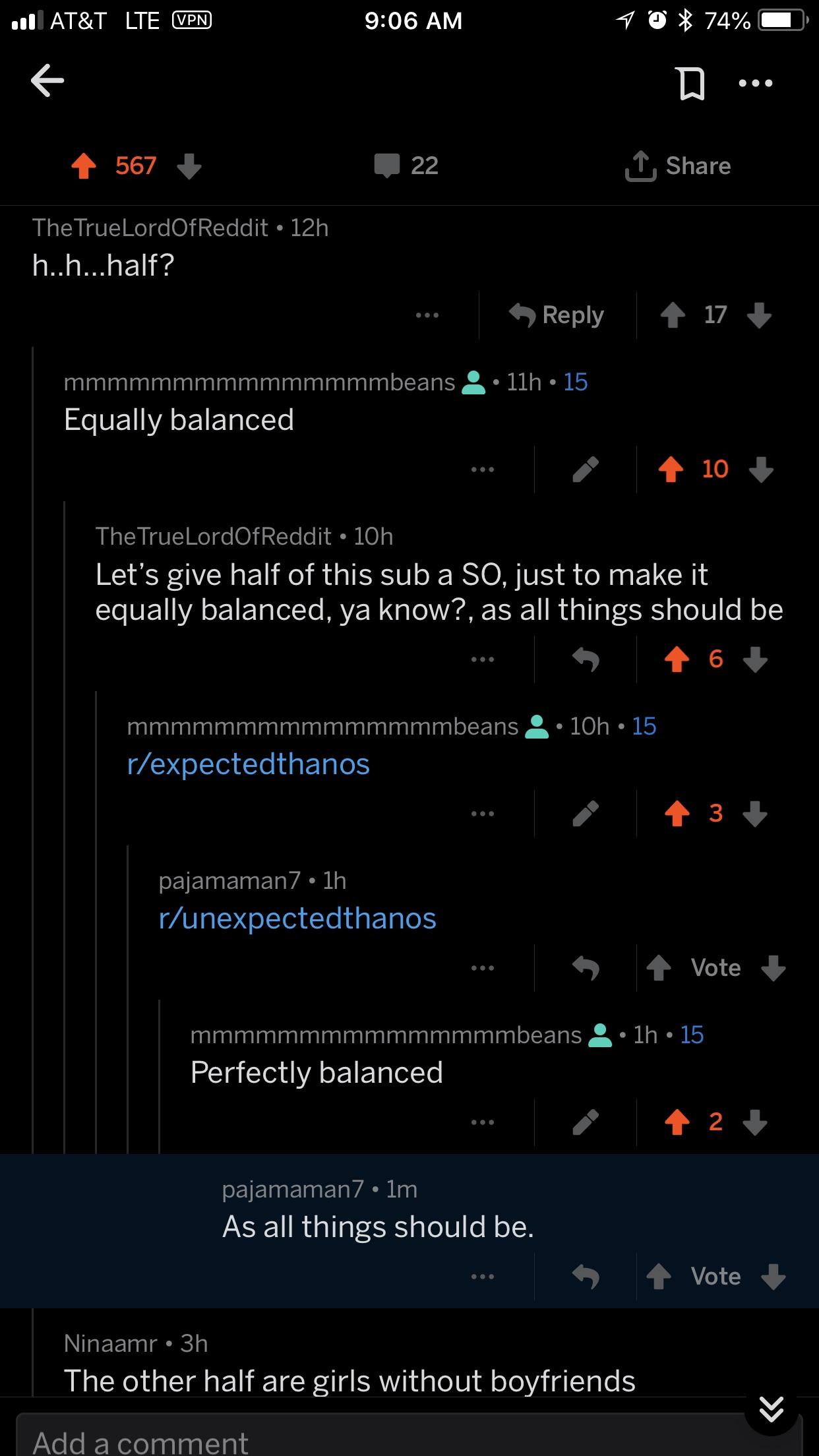This screenshot has width=819, height=1456.
Task: Downvote the "Equally balanced" comment
Action: [761, 470]
